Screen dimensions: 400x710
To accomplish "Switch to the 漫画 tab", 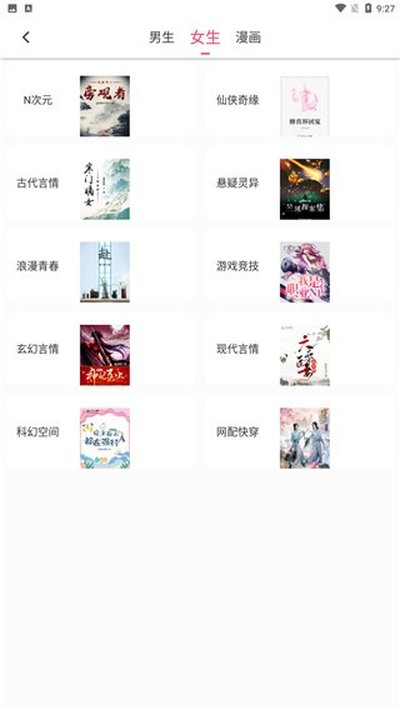I will [x=248, y=37].
